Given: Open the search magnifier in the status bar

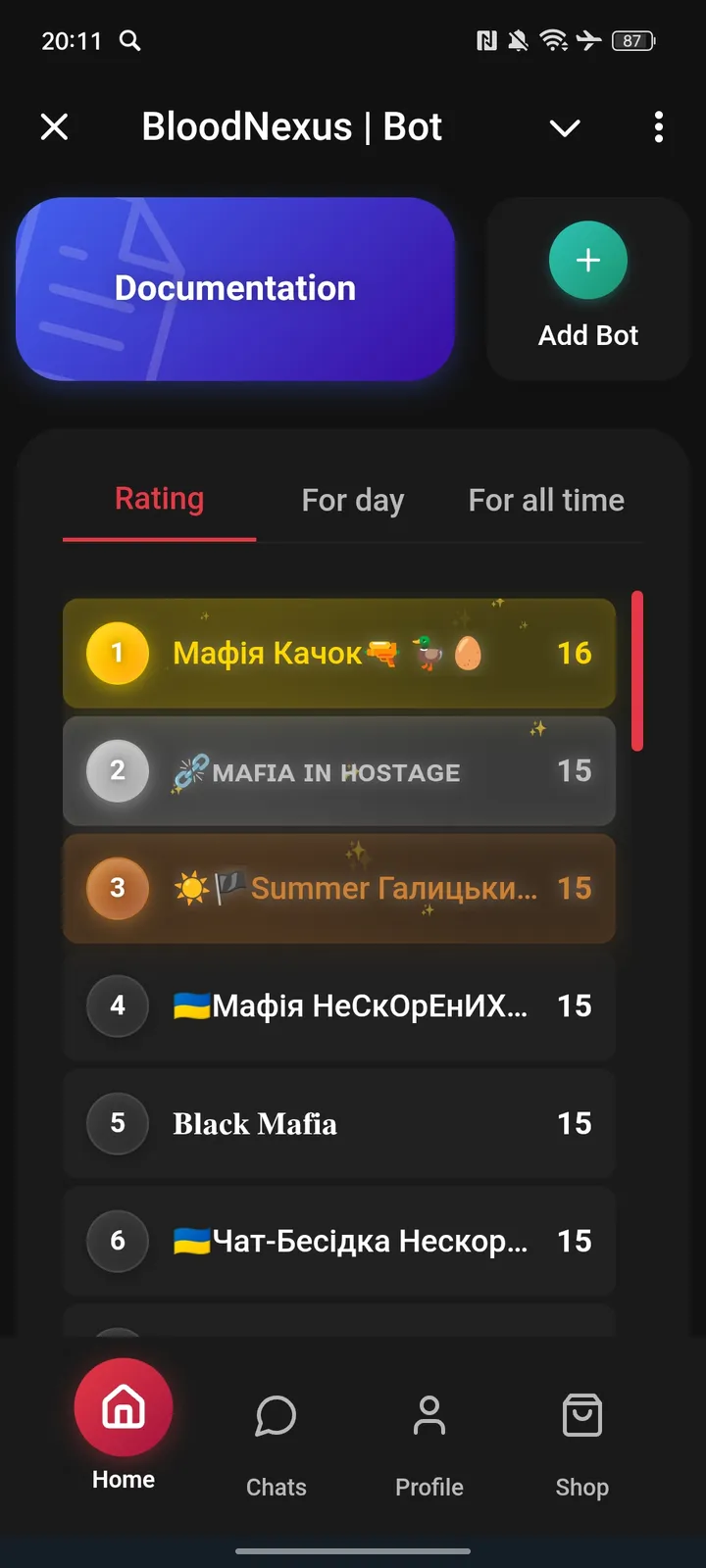Looking at the screenshot, I should pos(130,41).
